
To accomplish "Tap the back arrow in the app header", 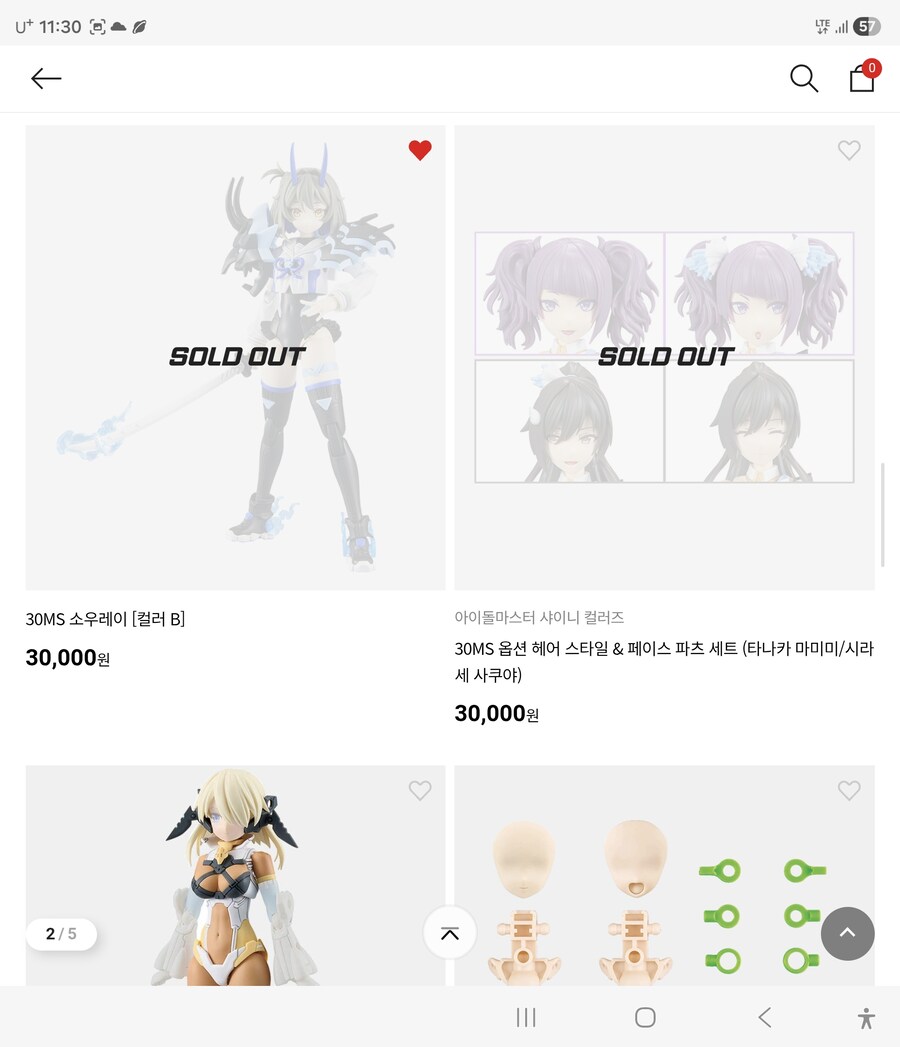I will pos(46,78).
